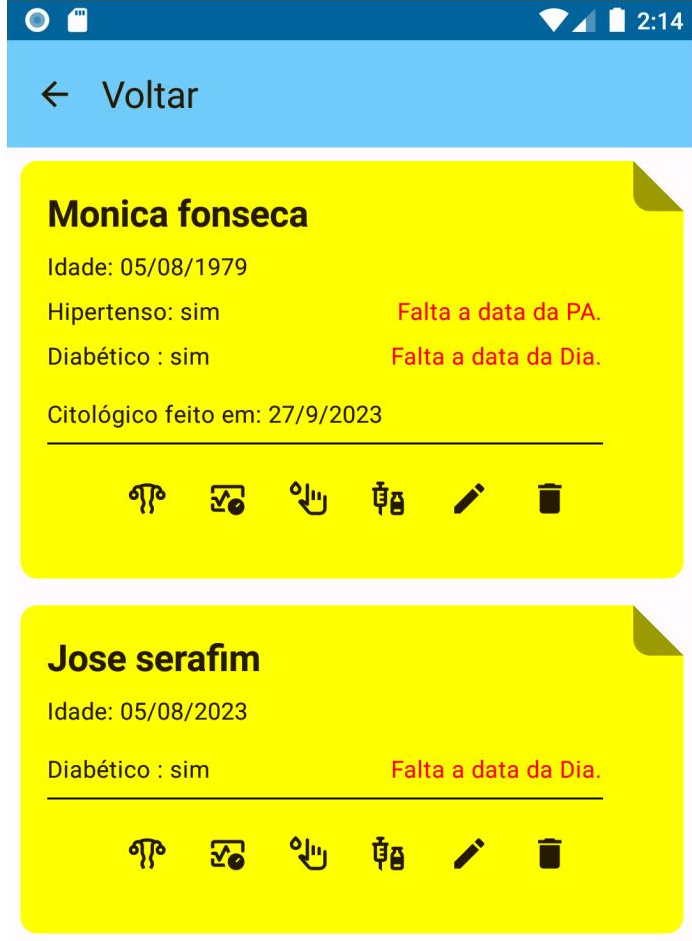692x941 pixels.
Task: Open Monica fonseca's gynecology exam icon
Action: pyautogui.click(x=147, y=498)
